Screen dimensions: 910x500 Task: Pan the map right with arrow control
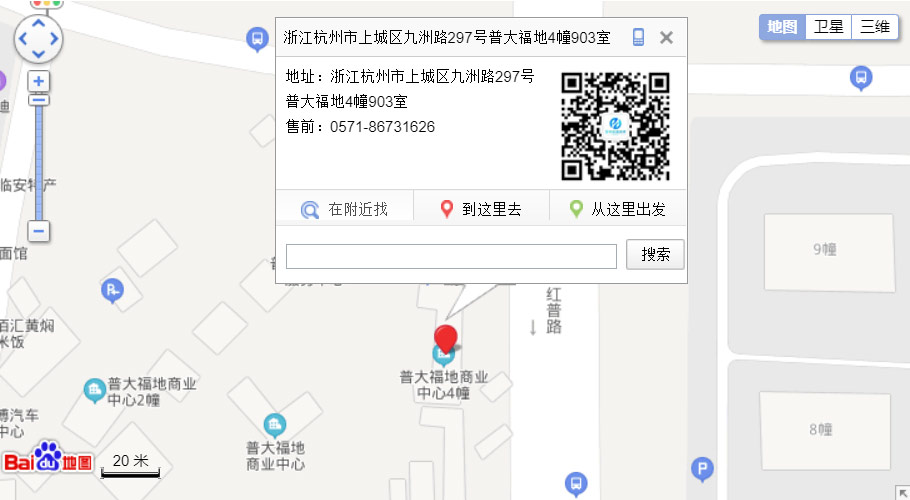click(x=54, y=40)
